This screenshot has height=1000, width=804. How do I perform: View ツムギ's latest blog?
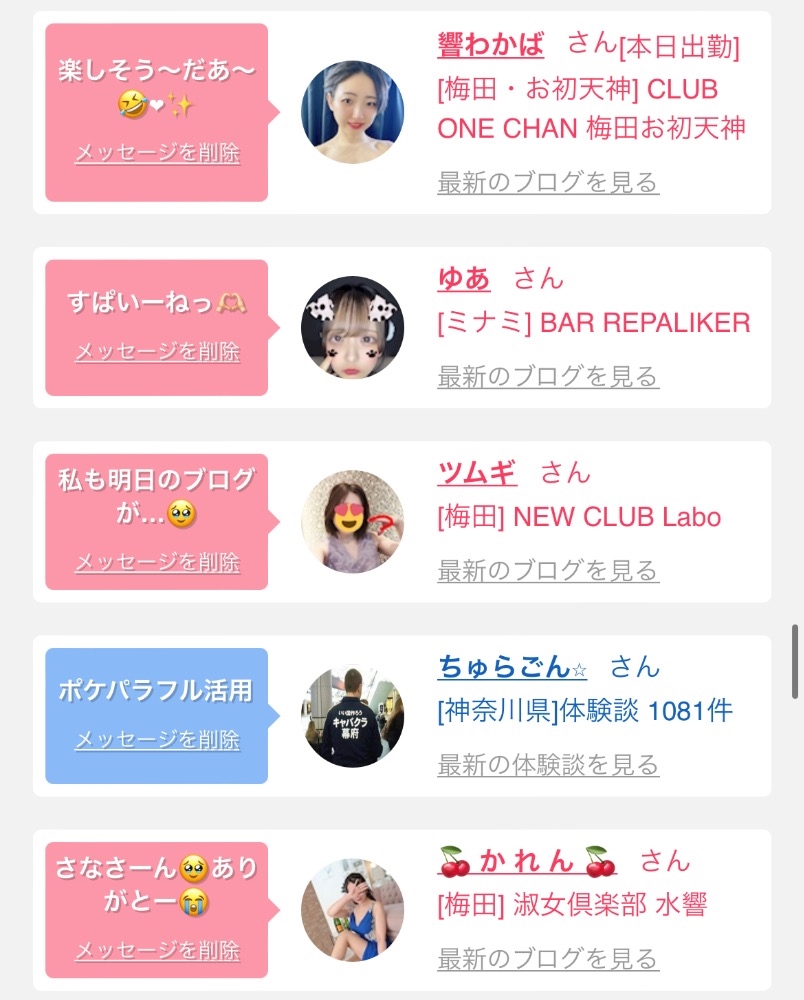(x=548, y=571)
